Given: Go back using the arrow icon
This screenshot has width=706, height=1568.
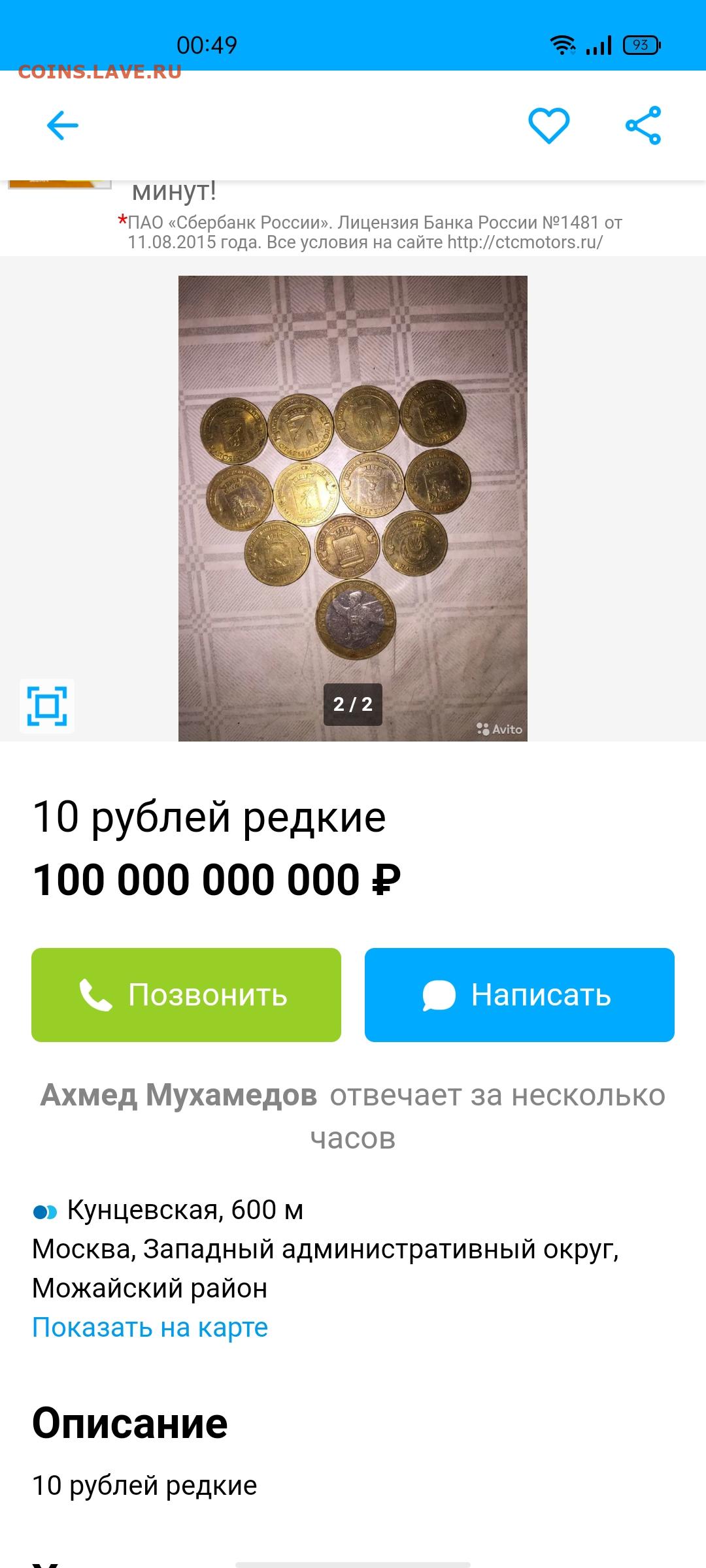Looking at the screenshot, I should (x=63, y=125).
